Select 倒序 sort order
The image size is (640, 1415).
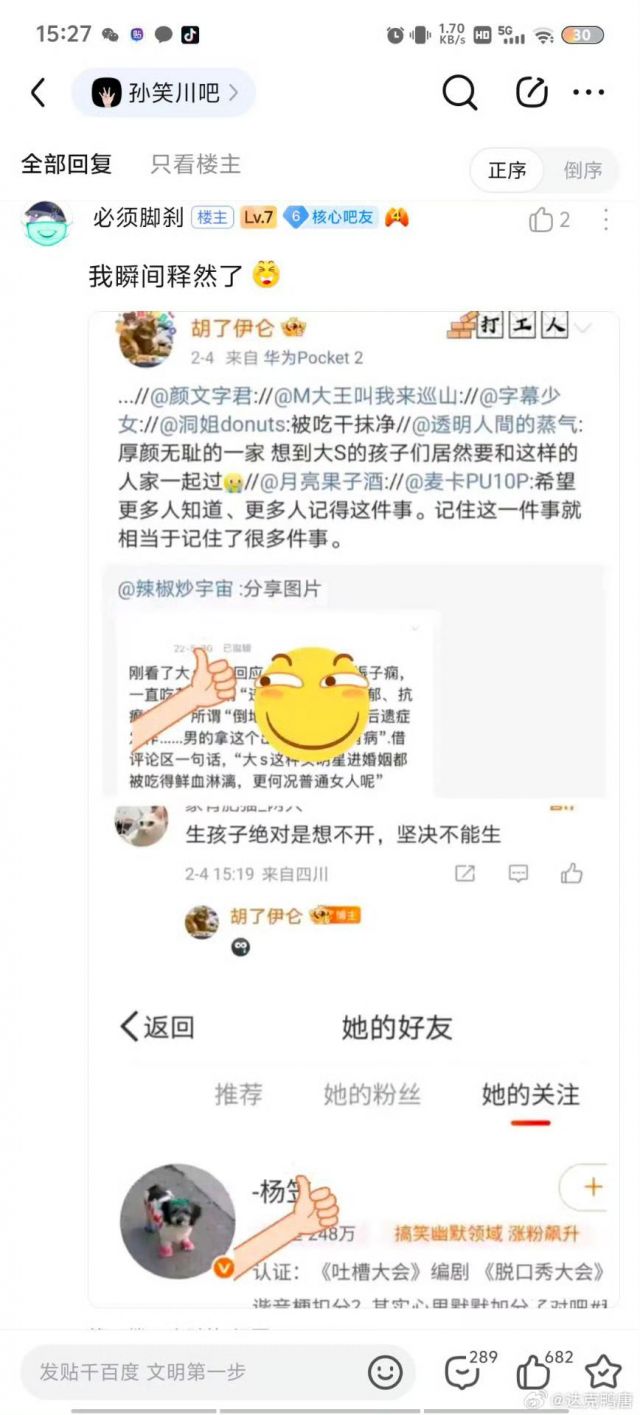click(x=582, y=169)
